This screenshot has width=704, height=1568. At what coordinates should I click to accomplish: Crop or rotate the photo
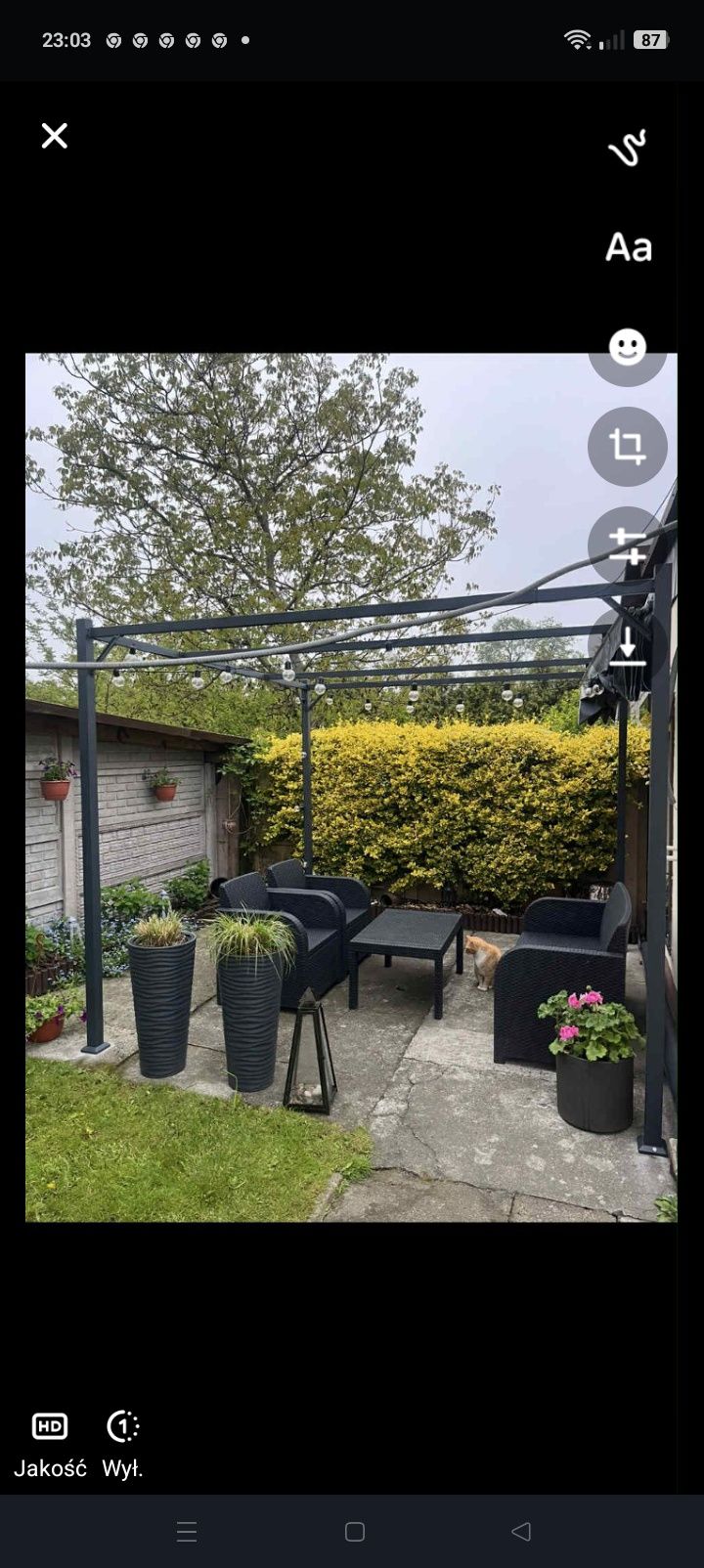(627, 447)
